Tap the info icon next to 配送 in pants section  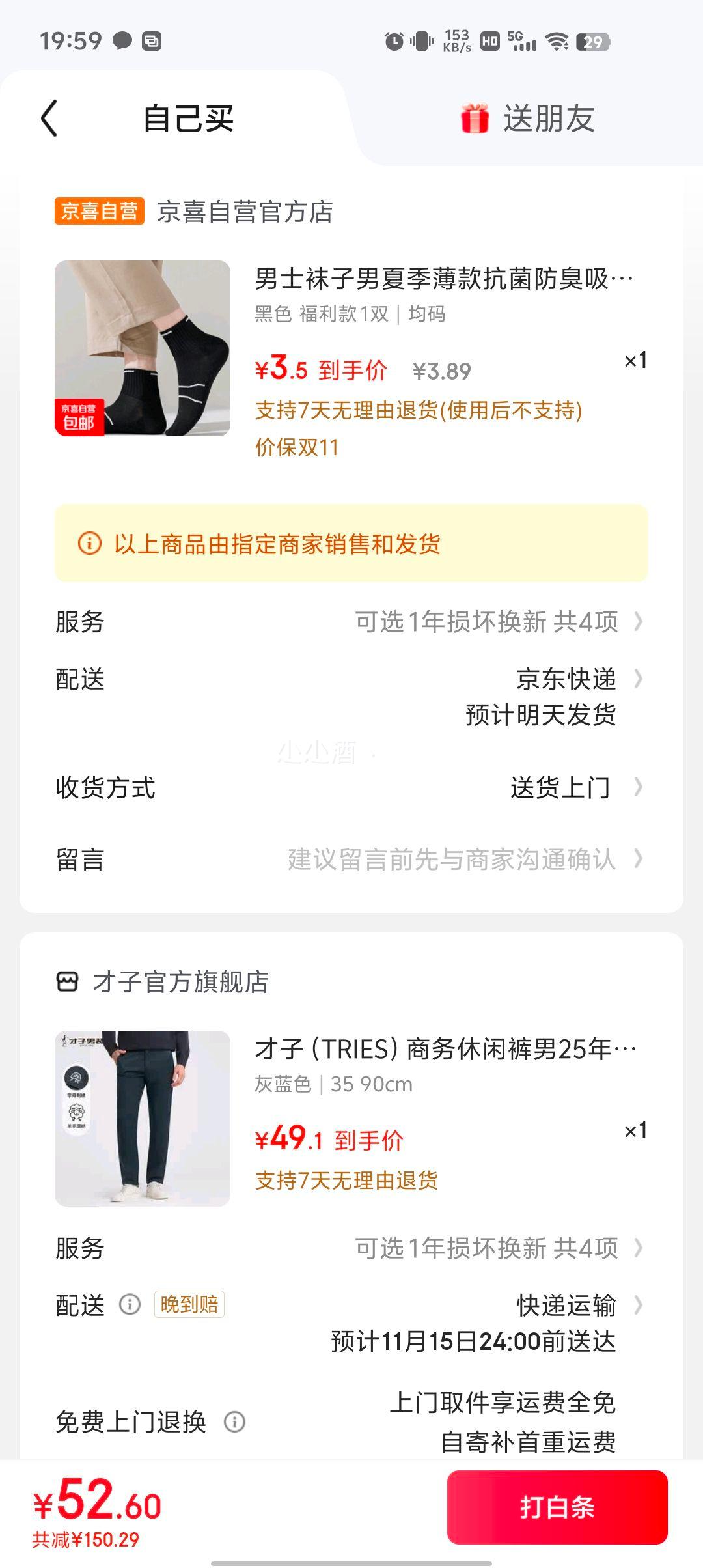pyautogui.click(x=128, y=1306)
